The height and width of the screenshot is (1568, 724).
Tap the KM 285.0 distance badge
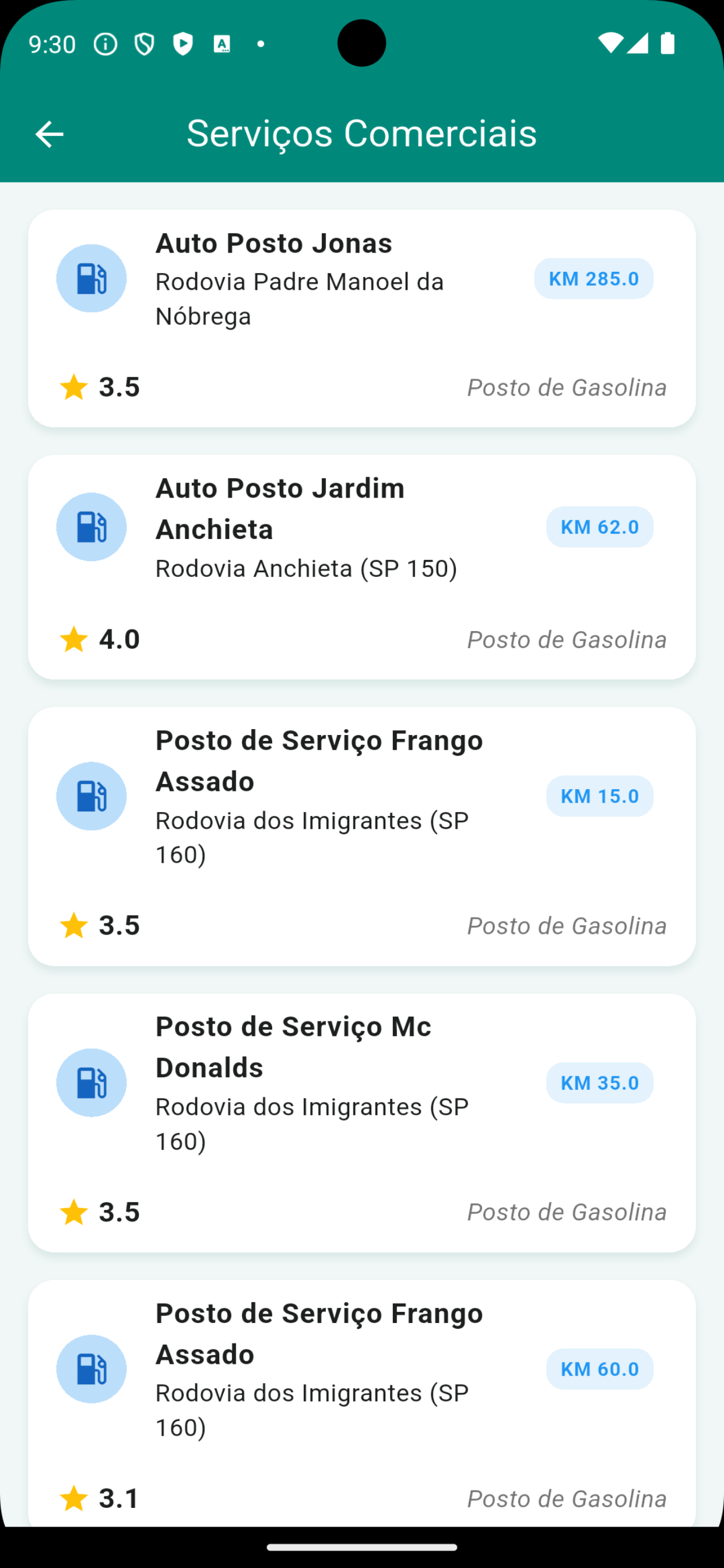coord(593,278)
